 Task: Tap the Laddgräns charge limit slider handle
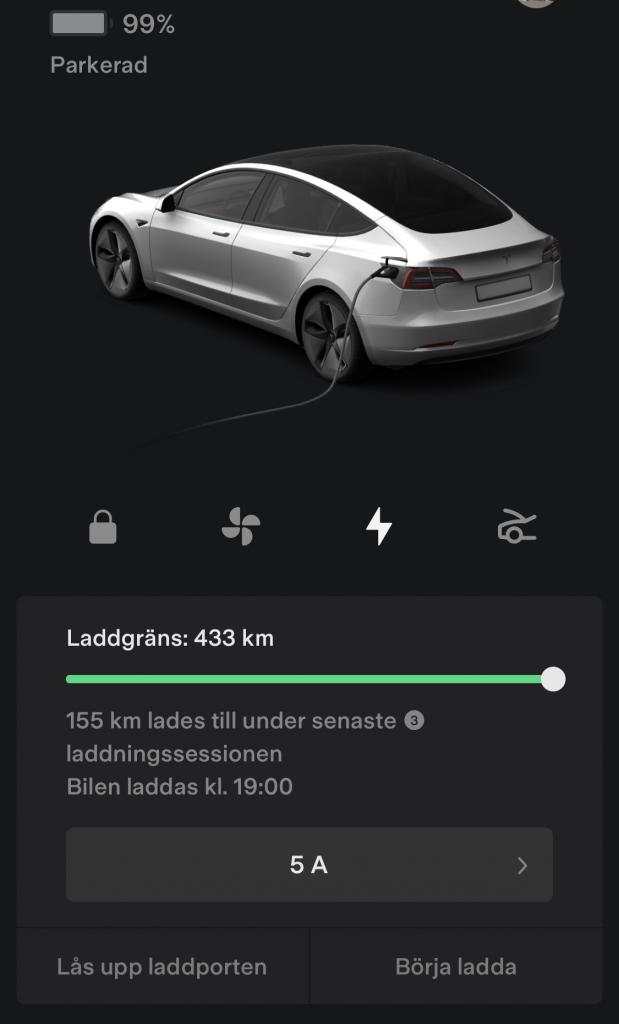point(553,679)
